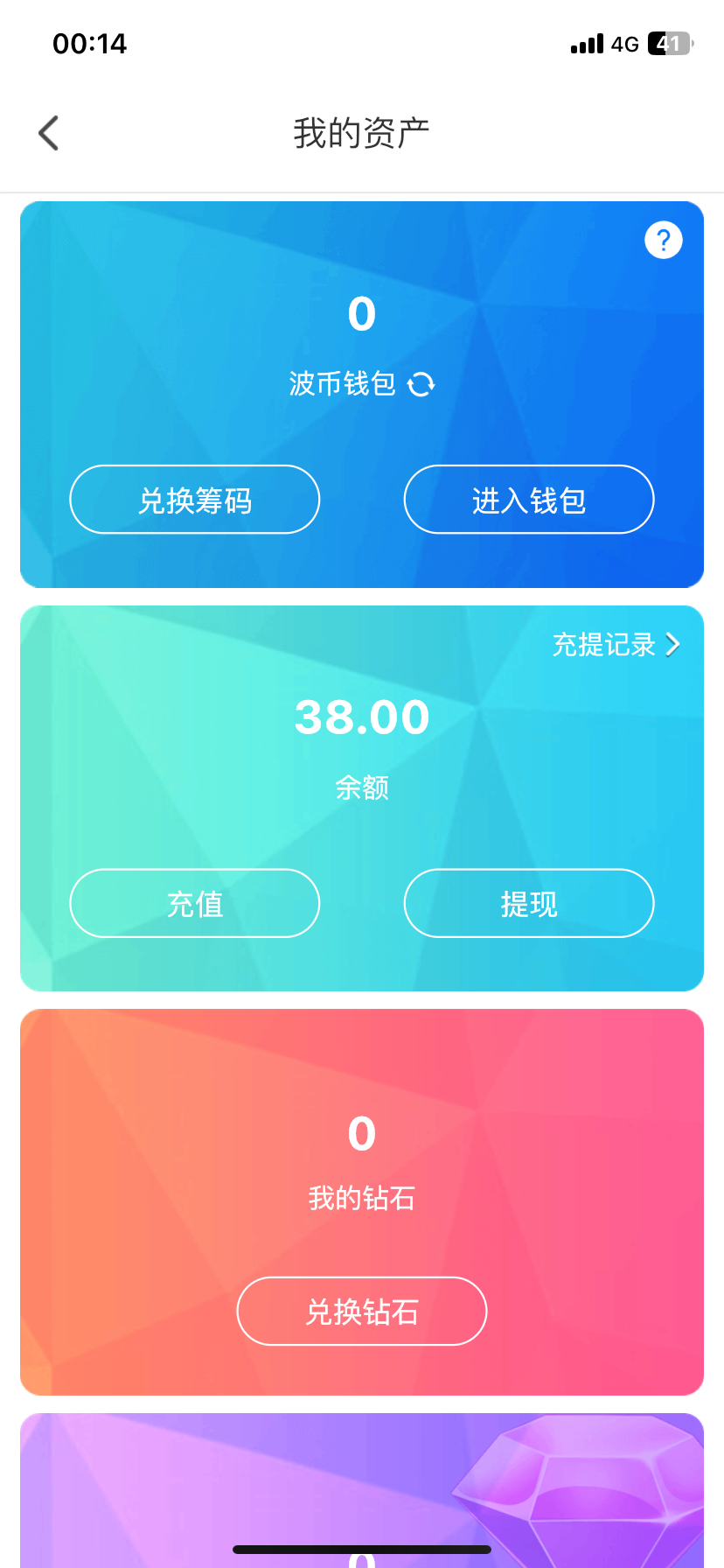
Task: Tap the back arrow to exit My Assets
Action: click(48, 132)
